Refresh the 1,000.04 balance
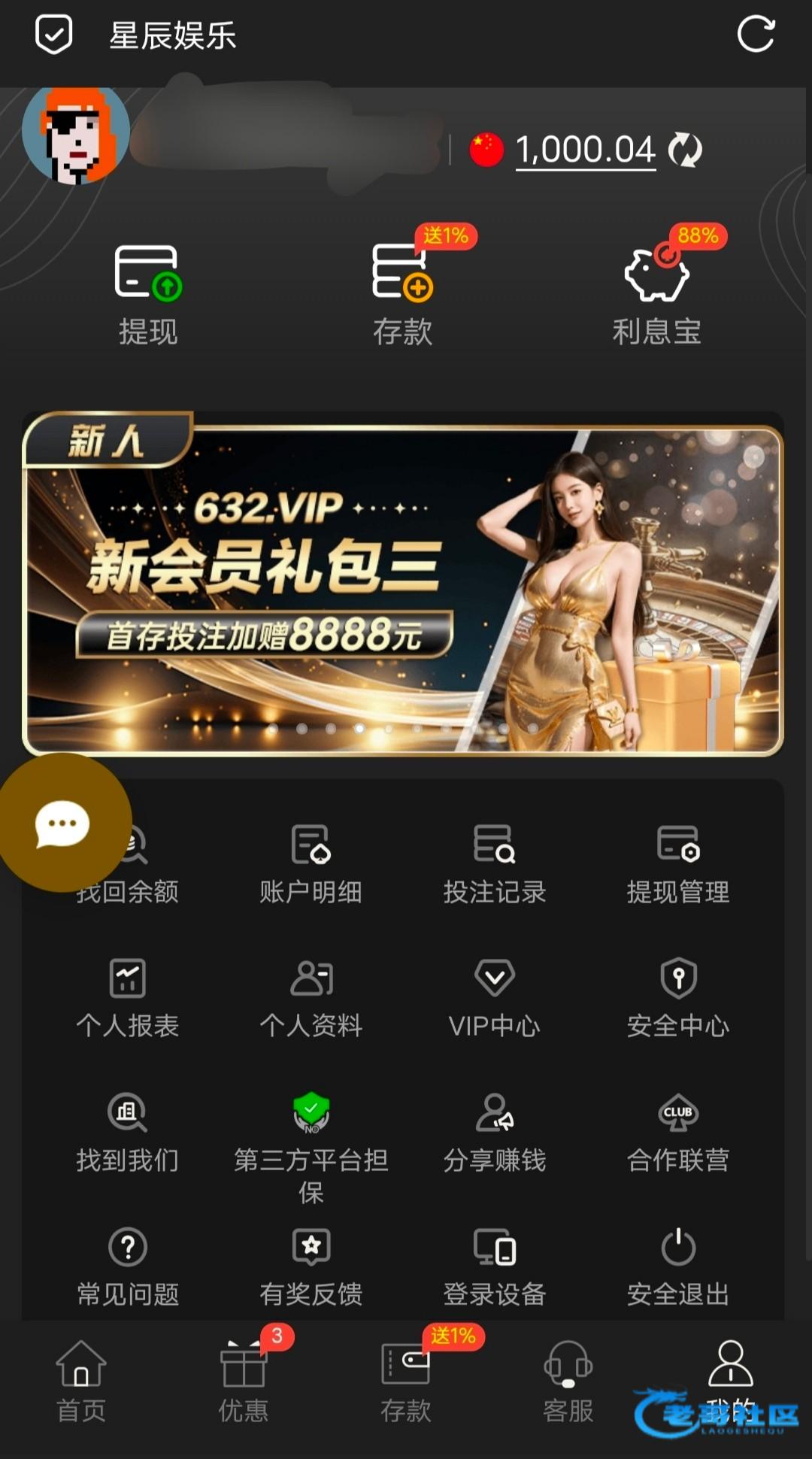 click(x=685, y=150)
